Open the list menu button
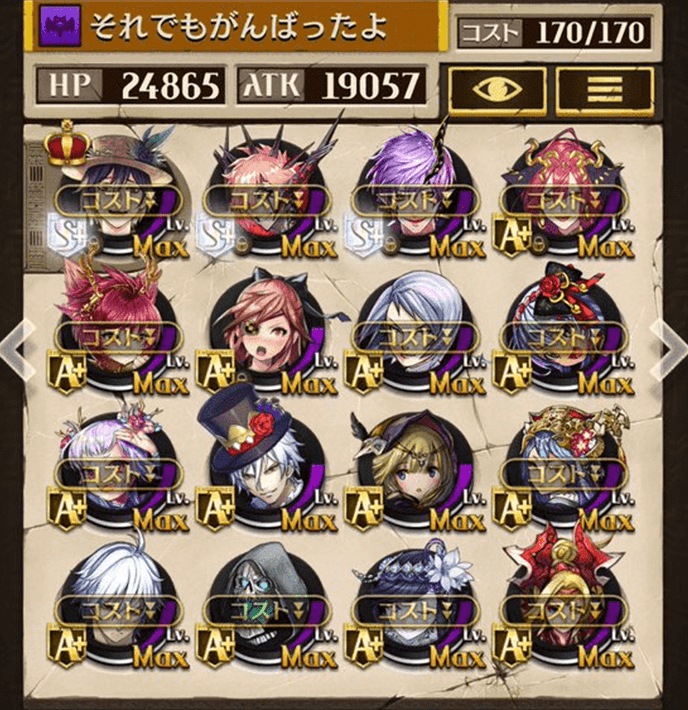This screenshot has height=710, width=688. pyautogui.click(x=603, y=87)
